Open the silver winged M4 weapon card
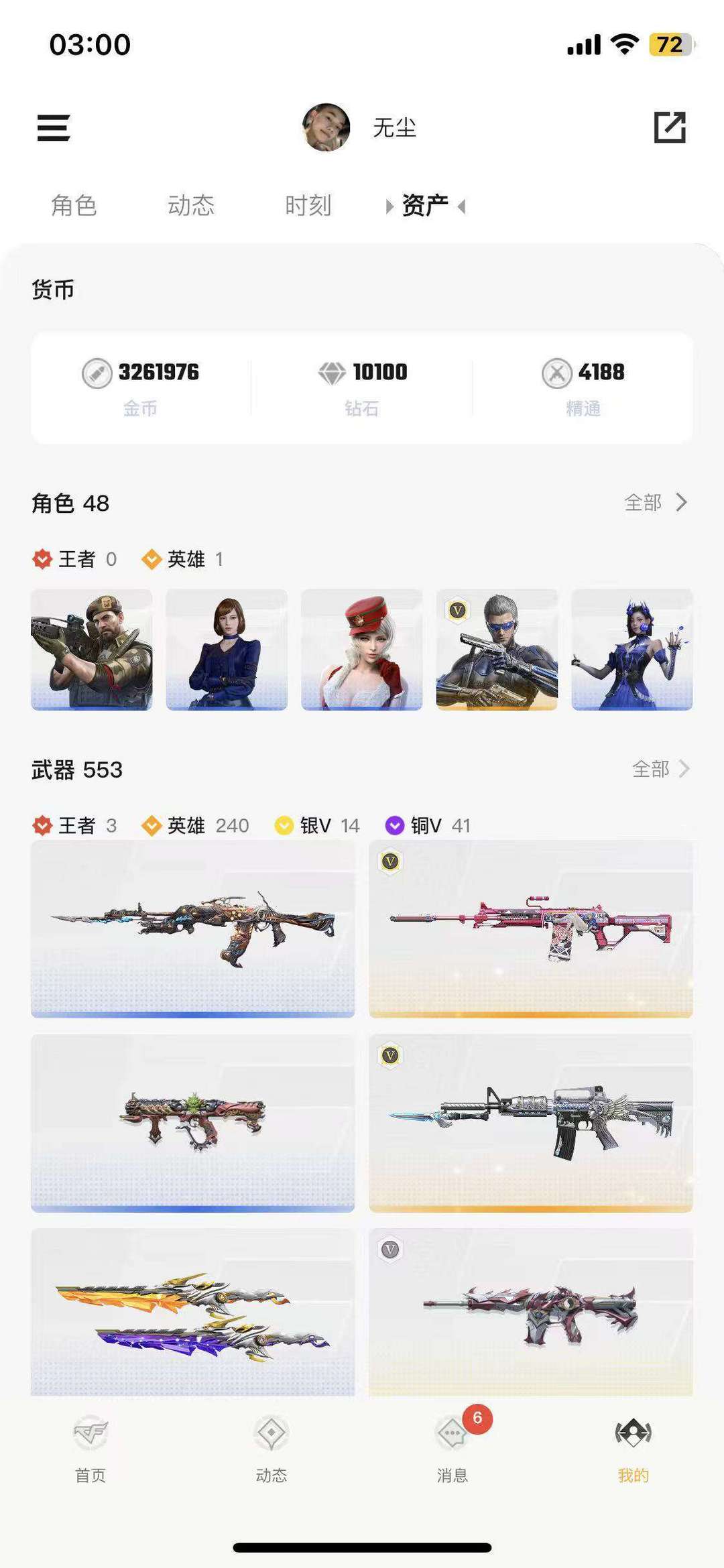 (x=531, y=1123)
